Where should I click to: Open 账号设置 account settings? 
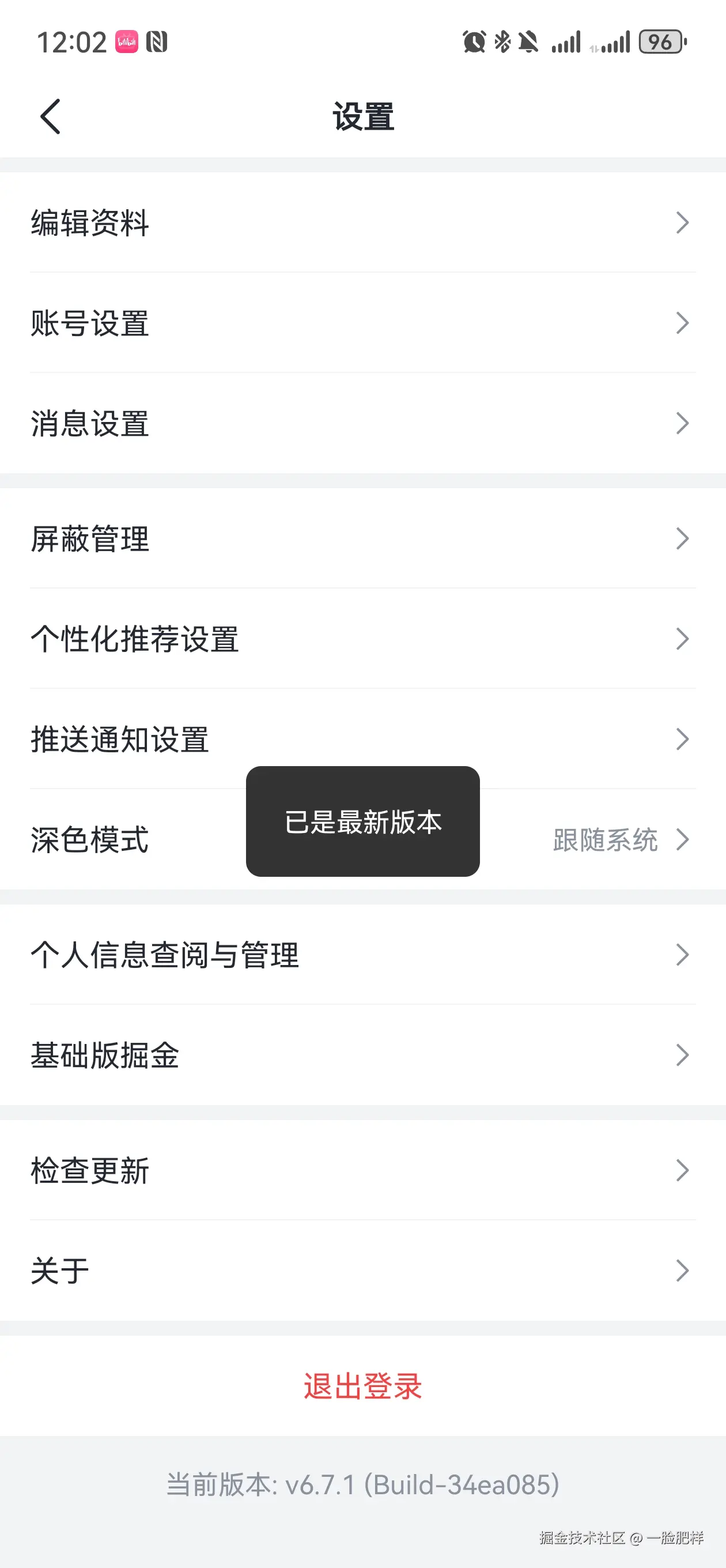coord(362,325)
